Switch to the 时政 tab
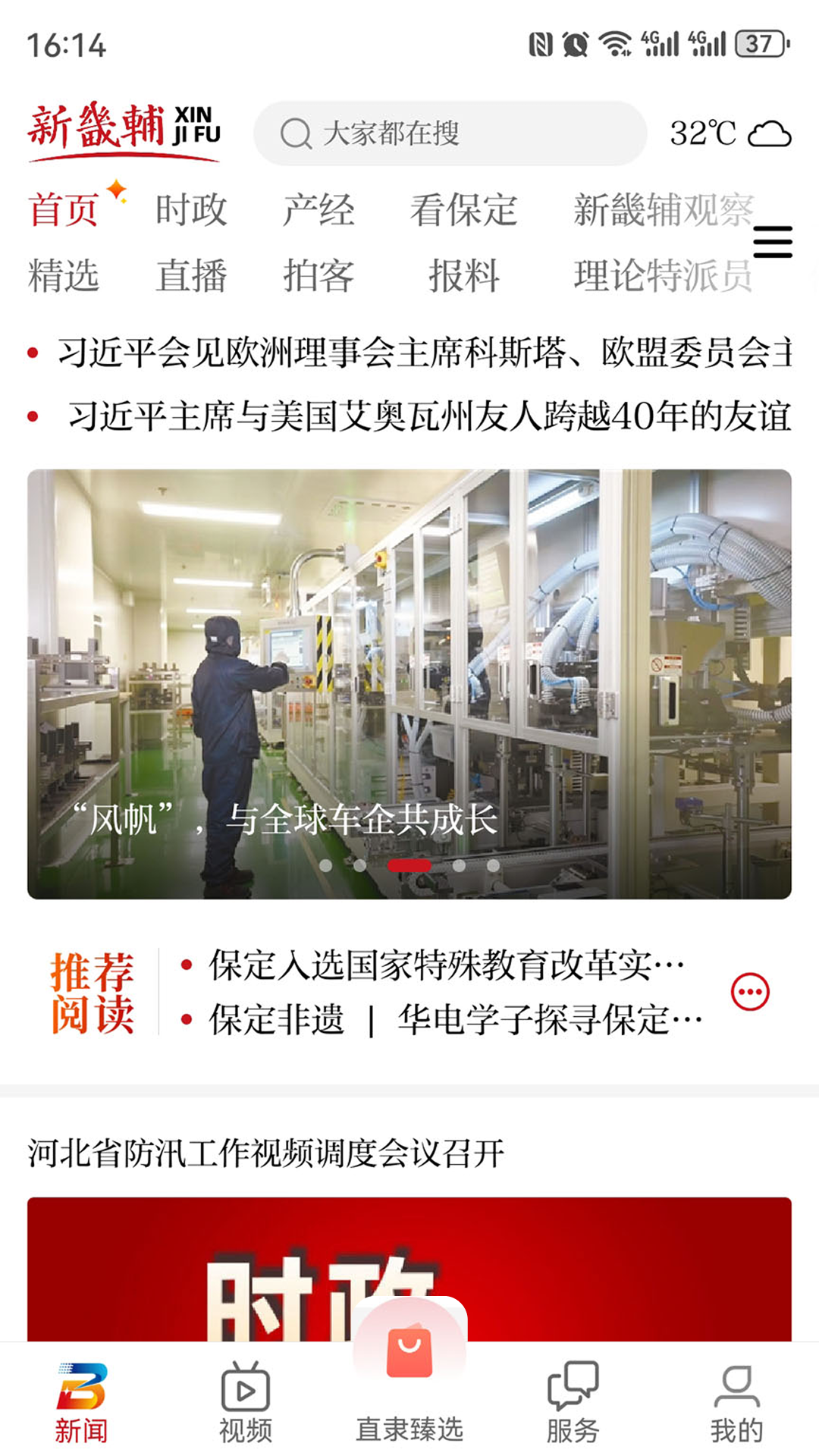The height and width of the screenshot is (1456, 819). point(190,211)
